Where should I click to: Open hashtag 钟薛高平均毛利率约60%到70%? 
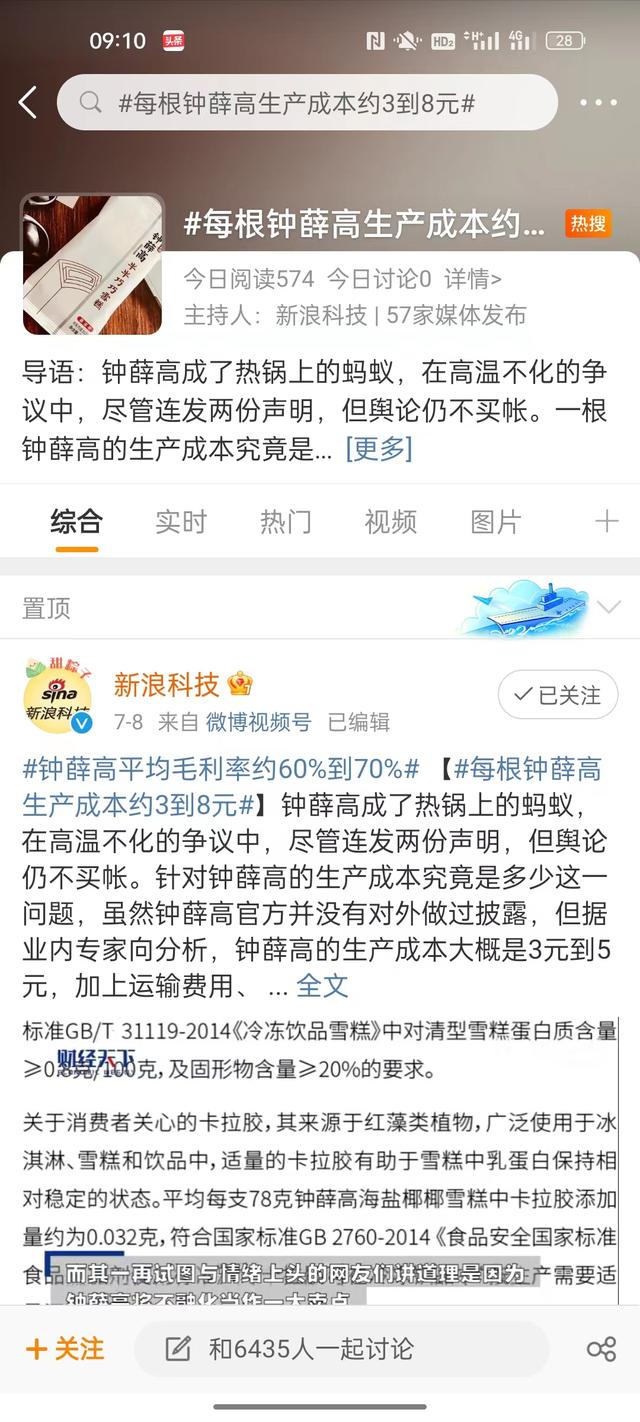click(220, 769)
